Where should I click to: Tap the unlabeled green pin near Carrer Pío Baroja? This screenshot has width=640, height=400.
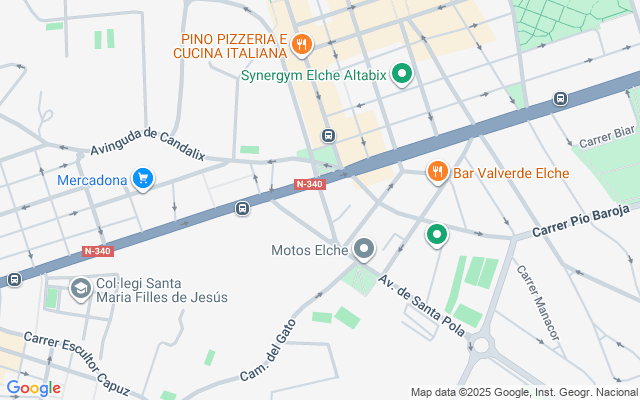click(x=437, y=236)
